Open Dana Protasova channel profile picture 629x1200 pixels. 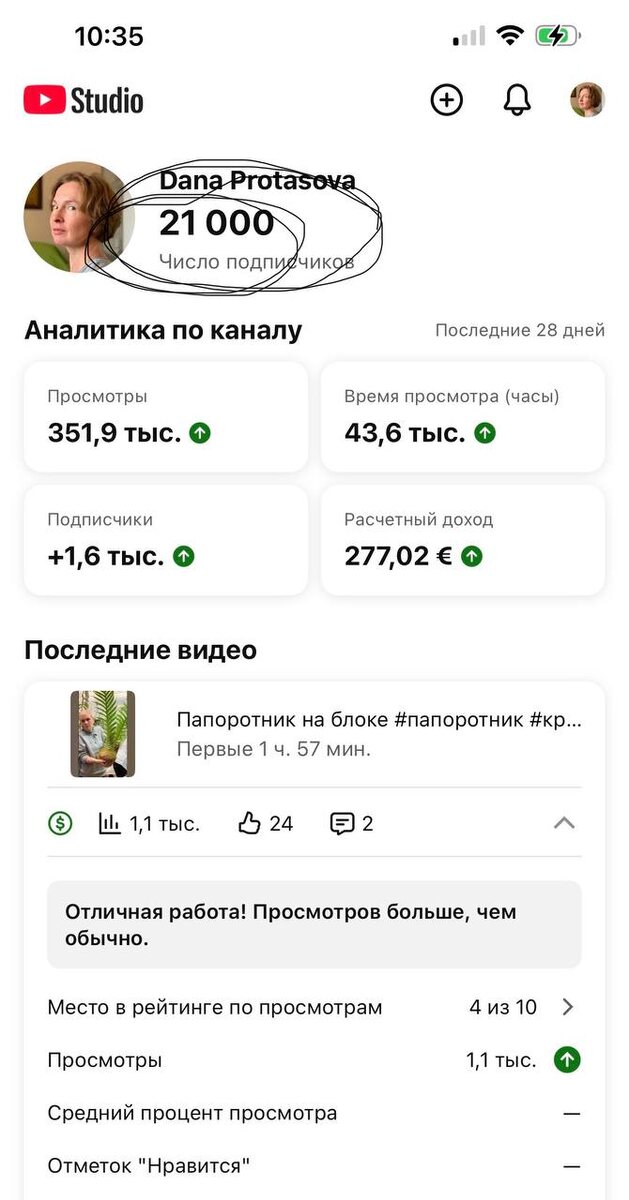76,218
